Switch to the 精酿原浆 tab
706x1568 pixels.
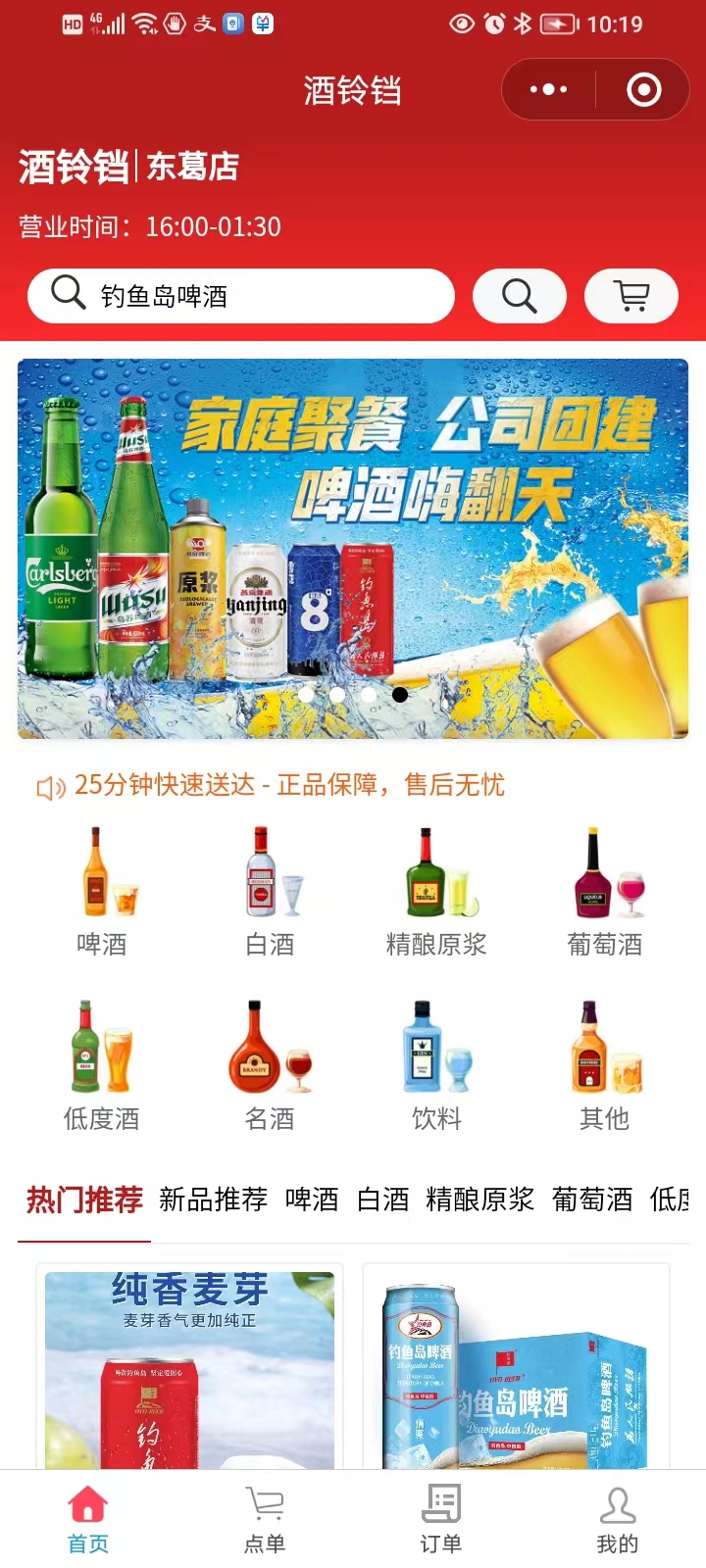pyautogui.click(x=479, y=1200)
